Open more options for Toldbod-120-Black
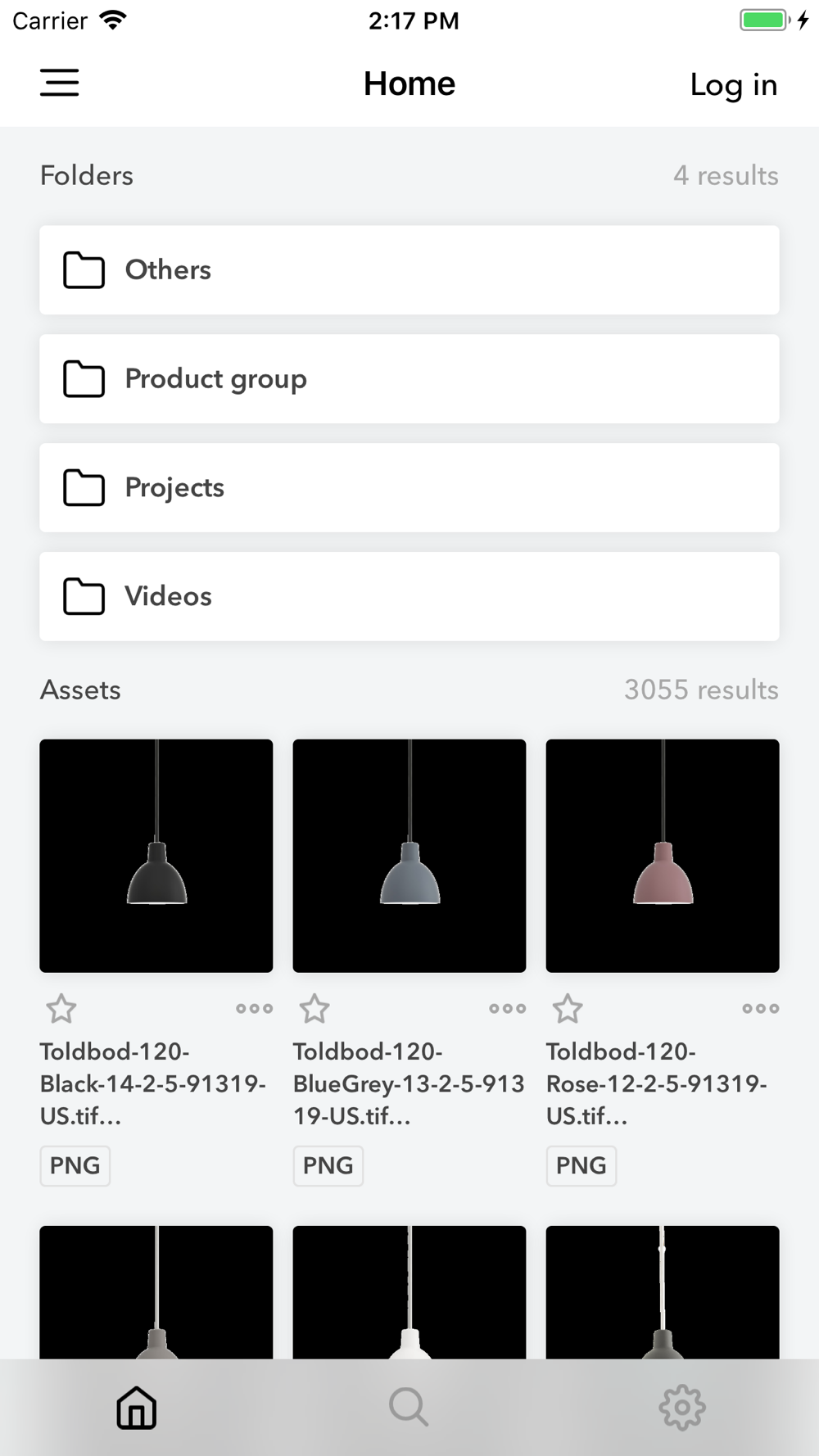 (255, 1009)
